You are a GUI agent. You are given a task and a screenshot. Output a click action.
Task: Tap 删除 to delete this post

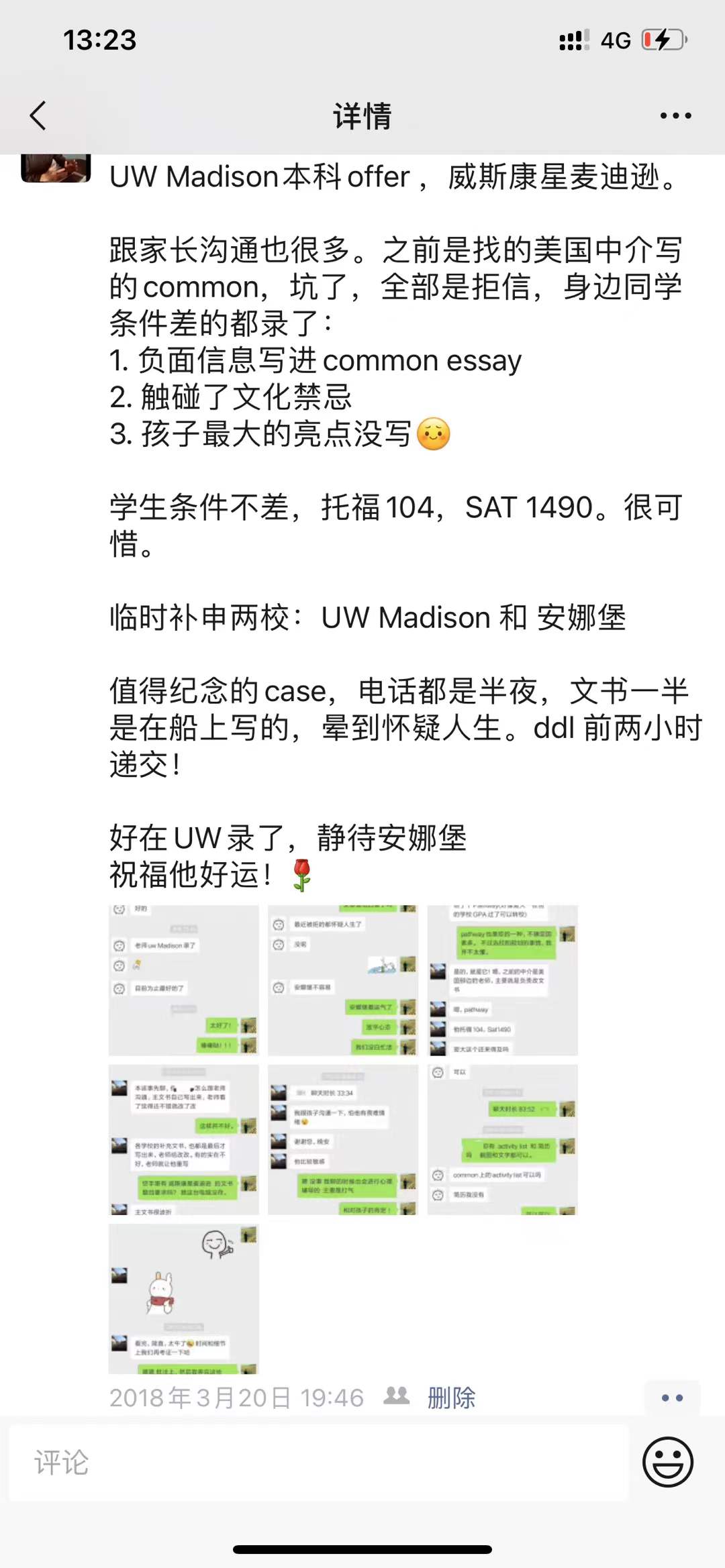click(x=451, y=1398)
